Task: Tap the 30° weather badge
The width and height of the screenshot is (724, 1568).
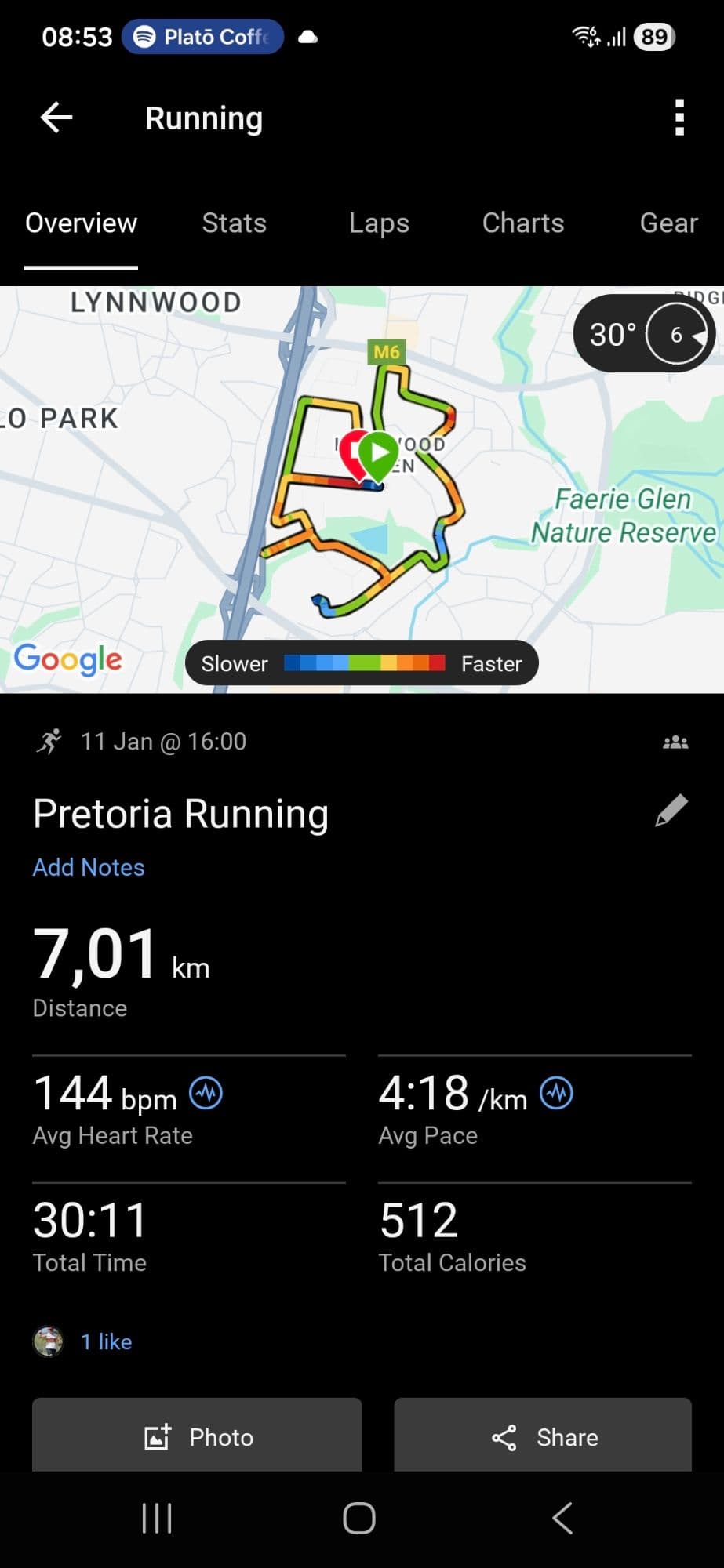Action: tap(644, 335)
